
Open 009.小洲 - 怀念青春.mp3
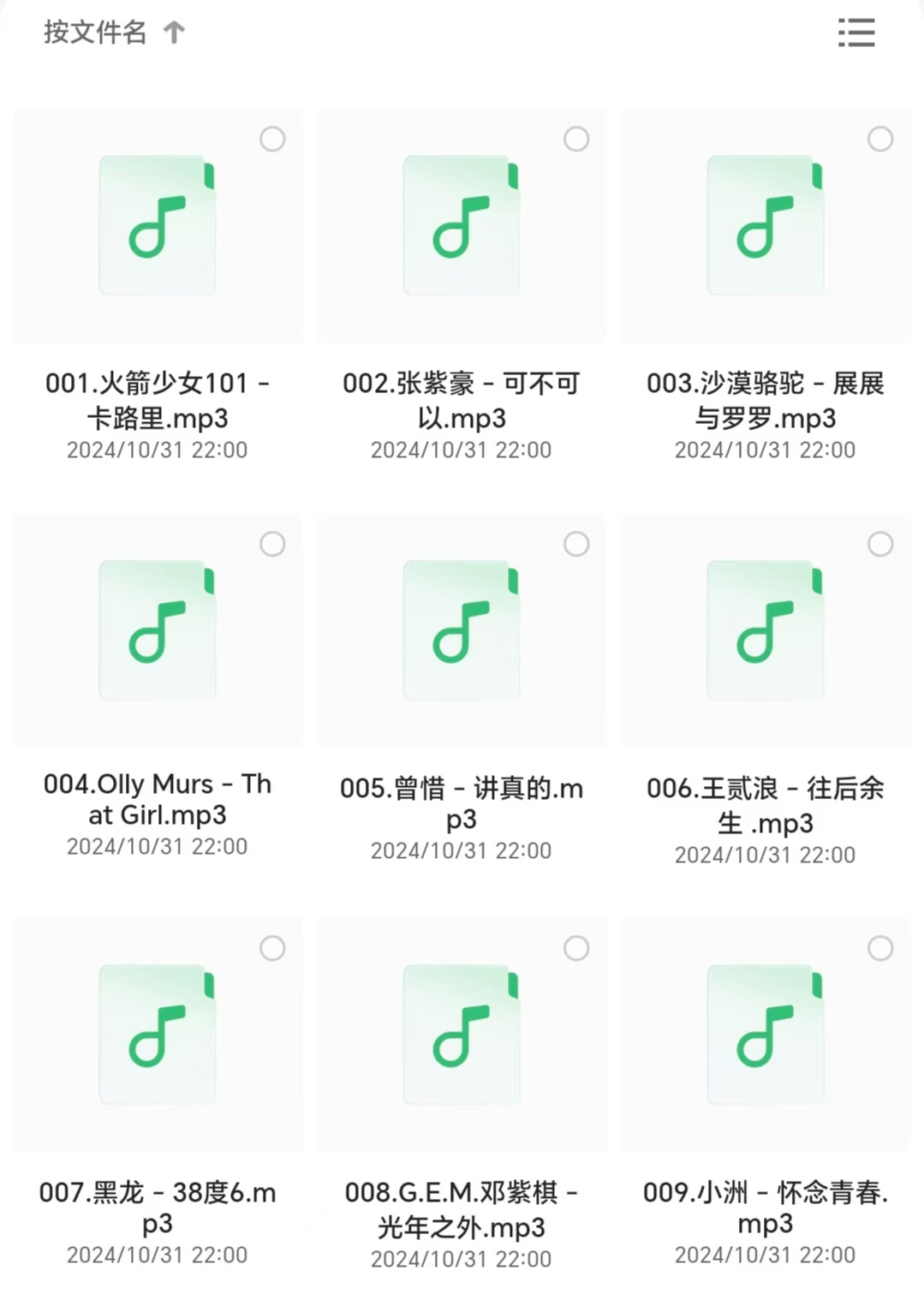(766, 1035)
